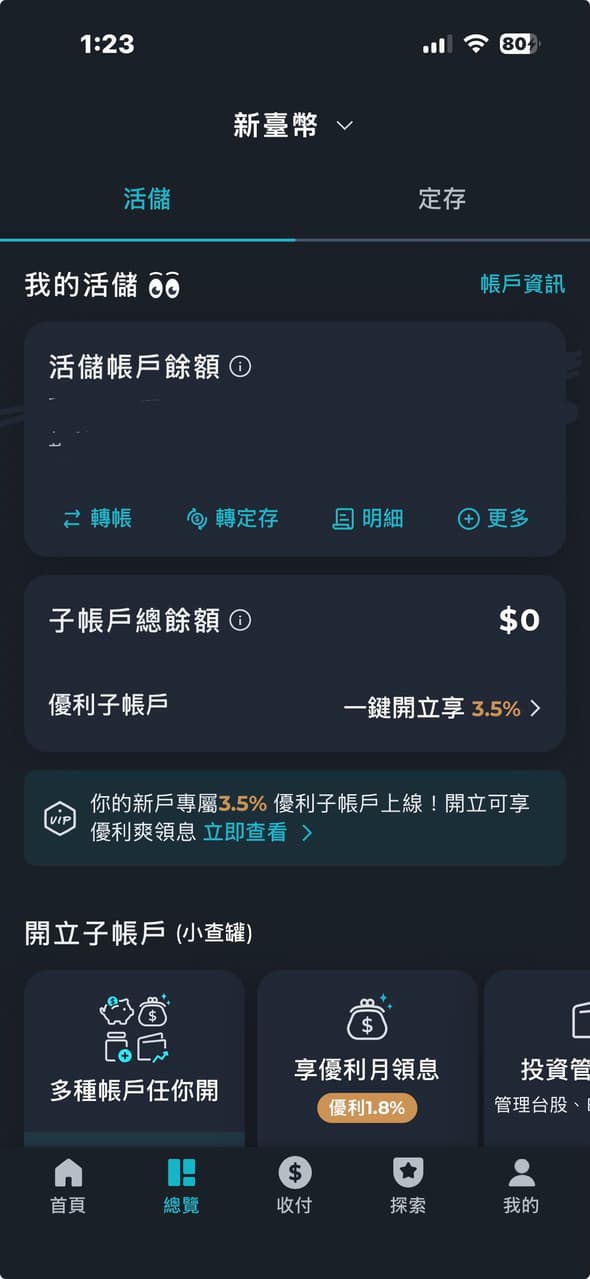Open 優利子帳戶 一鍵開立享 3.5% row
This screenshot has height=1279, width=590.
[295, 708]
